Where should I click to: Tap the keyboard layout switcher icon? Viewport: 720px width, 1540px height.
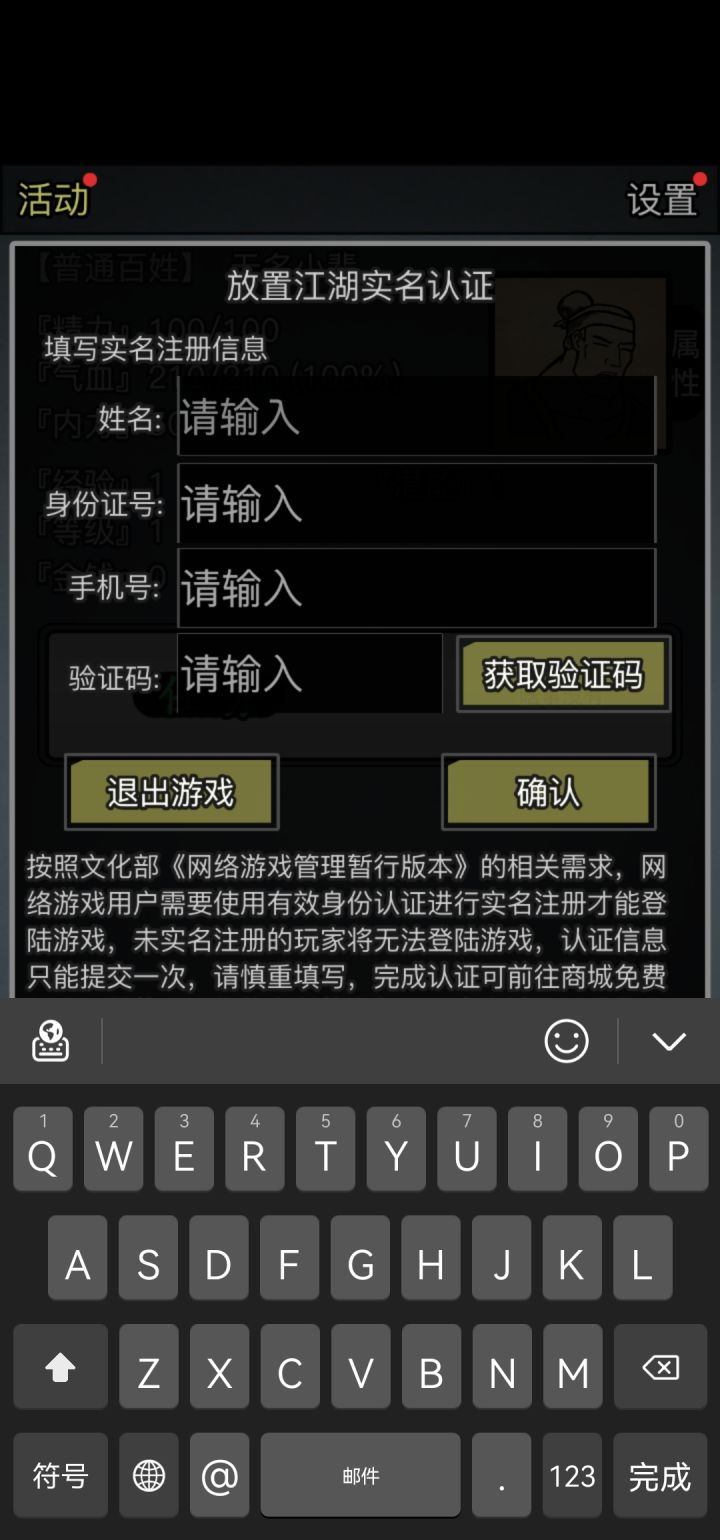click(x=50, y=1041)
